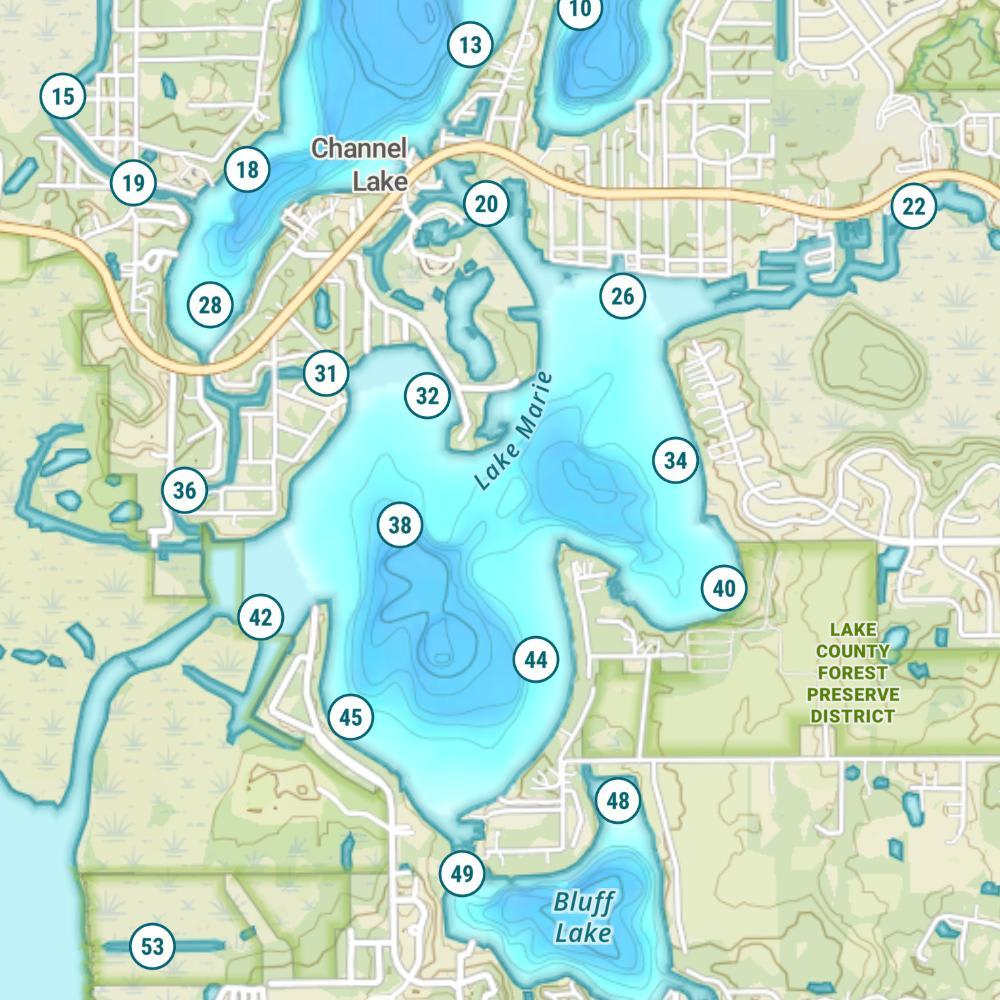This screenshot has width=1000, height=1000.
Task: Select marker 34 on Lake Marie
Action: 676,461
